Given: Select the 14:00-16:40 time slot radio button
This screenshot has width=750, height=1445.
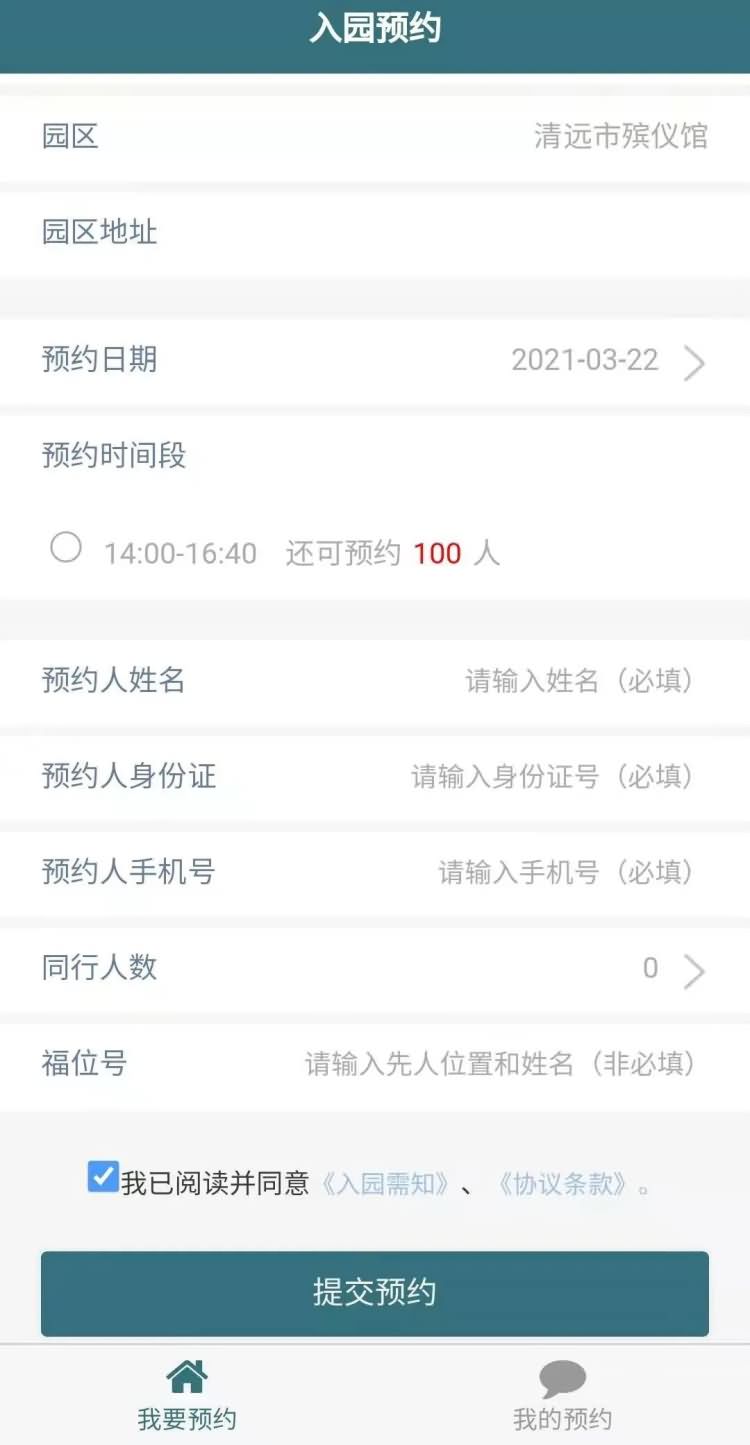Looking at the screenshot, I should coord(66,548).
